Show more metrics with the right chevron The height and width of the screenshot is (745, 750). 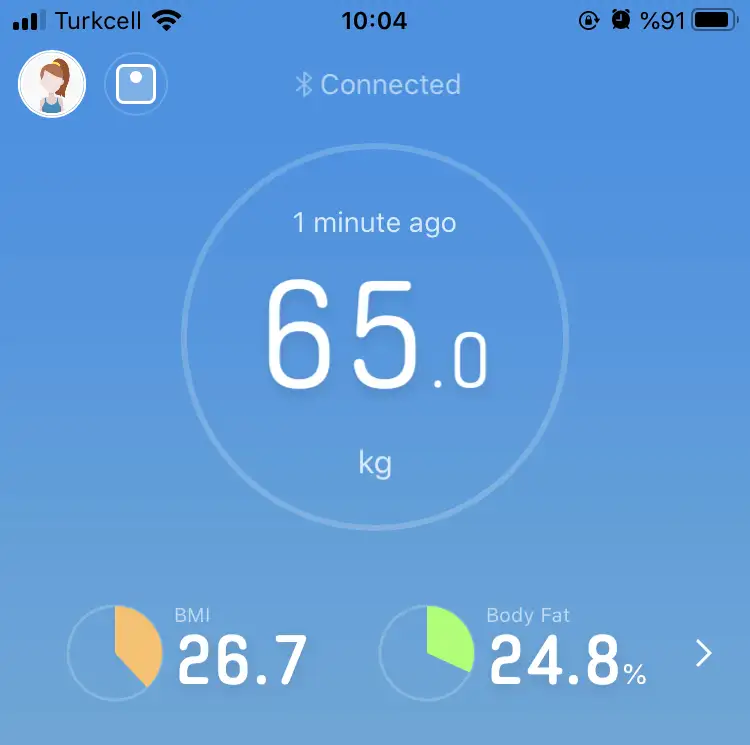pos(704,654)
